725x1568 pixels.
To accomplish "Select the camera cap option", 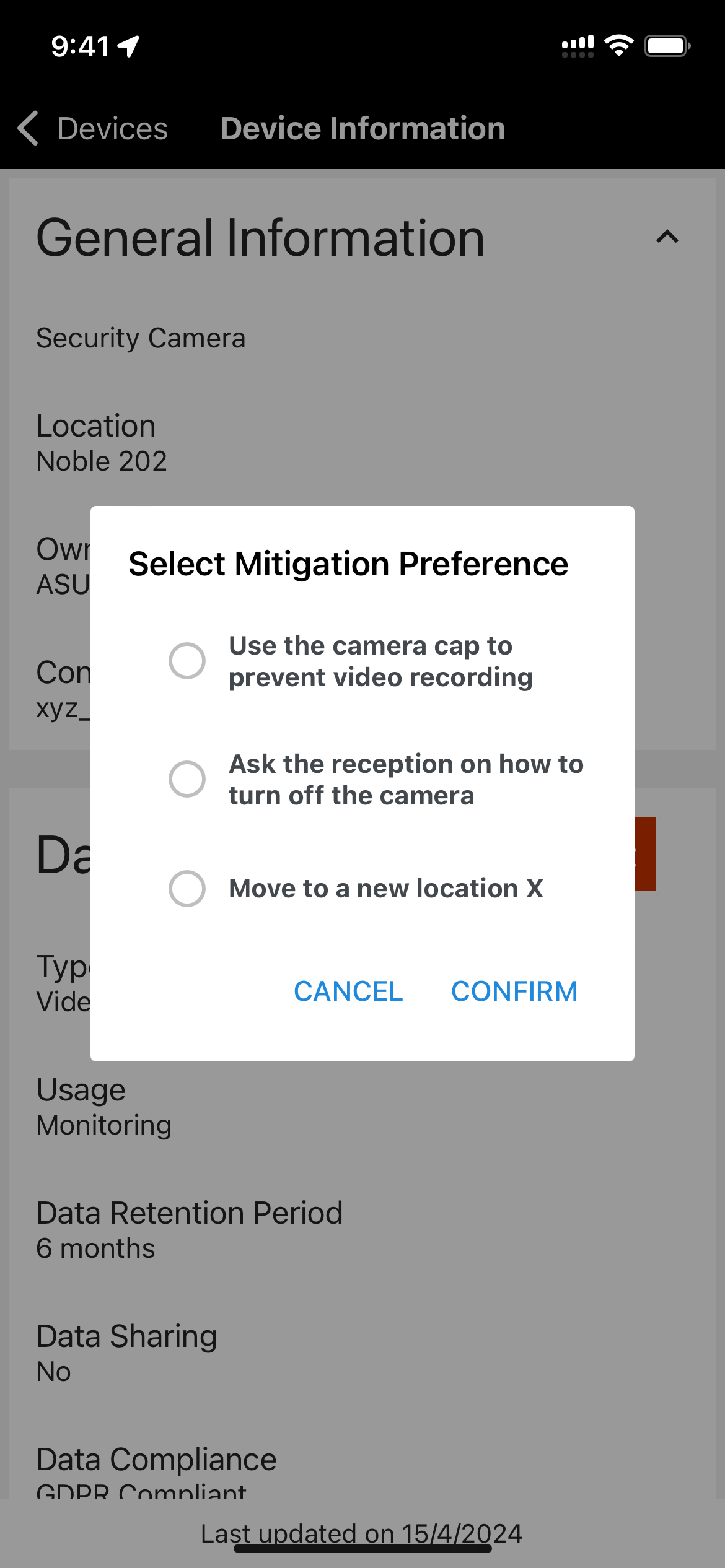I will pos(187,661).
